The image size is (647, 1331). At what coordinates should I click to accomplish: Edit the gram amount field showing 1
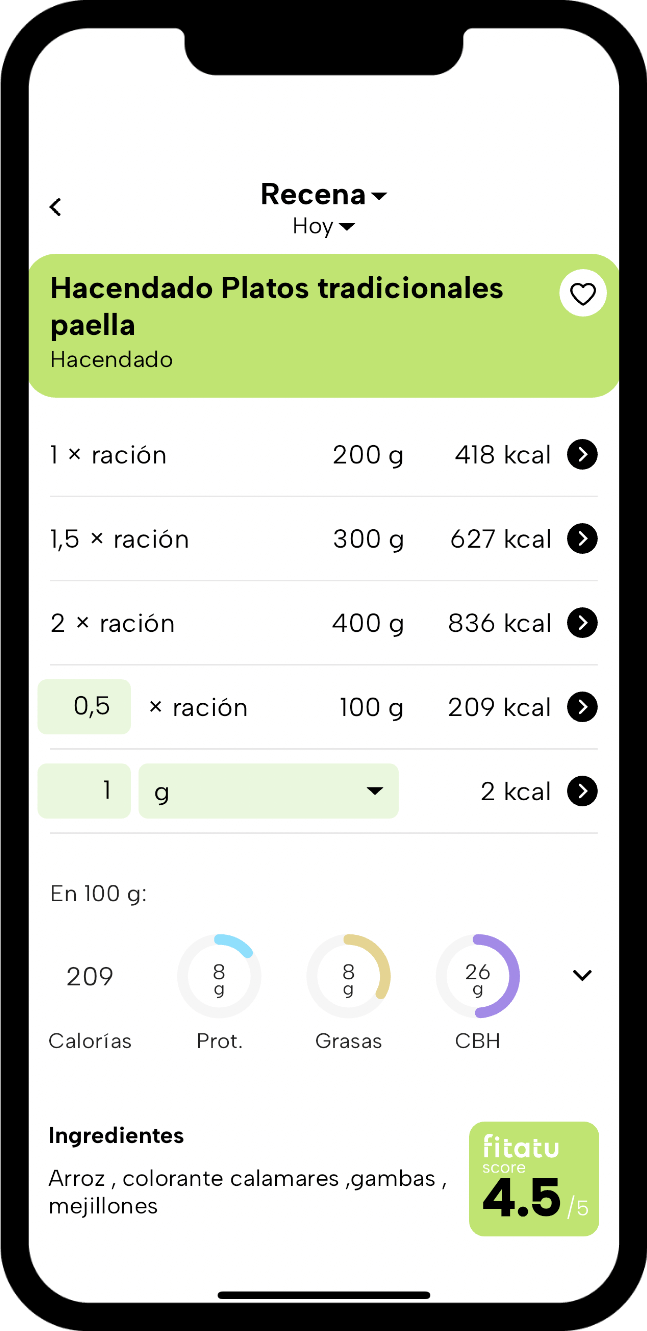[84, 791]
